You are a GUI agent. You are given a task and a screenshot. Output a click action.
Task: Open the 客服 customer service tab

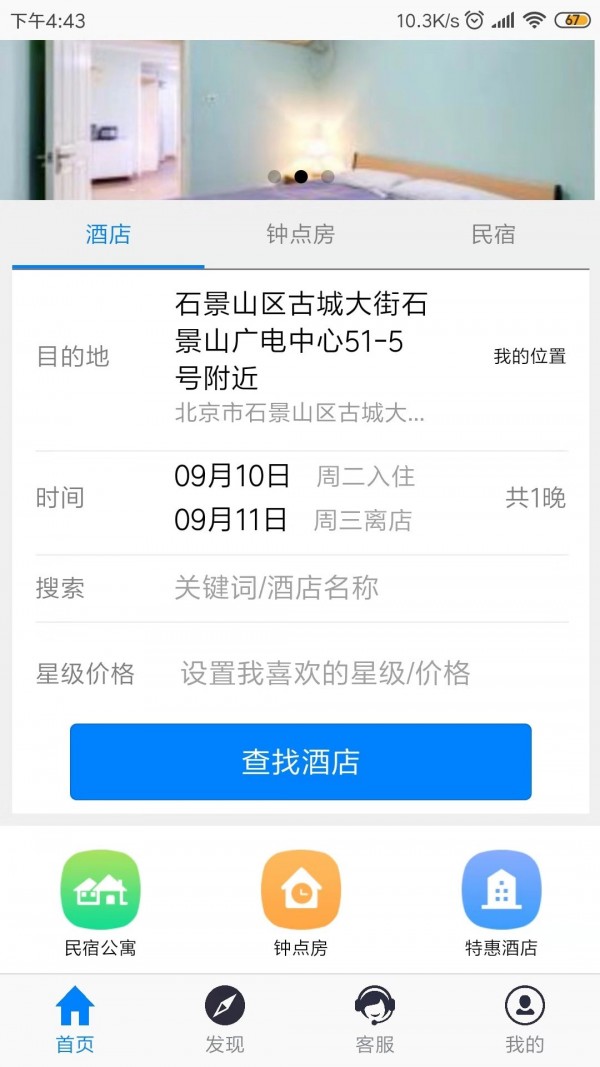click(x=375, y=1019)
